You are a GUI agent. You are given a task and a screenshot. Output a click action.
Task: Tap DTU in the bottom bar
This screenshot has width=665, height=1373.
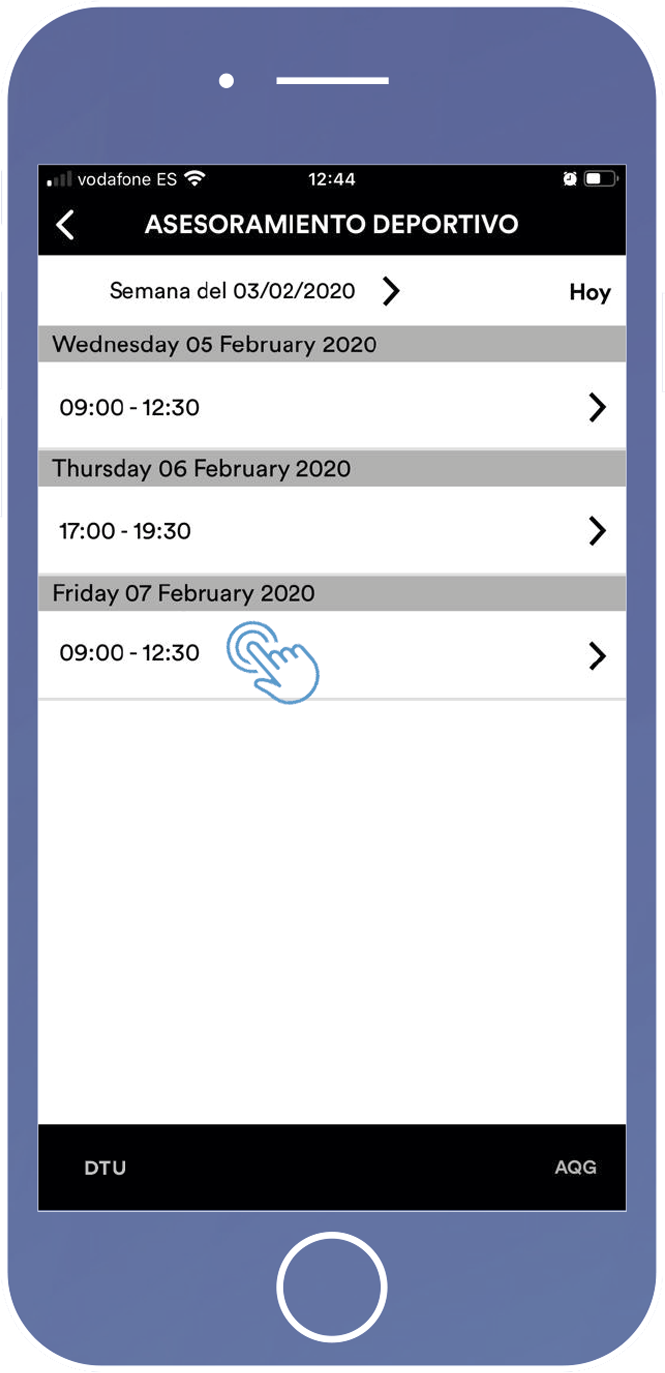point(105,1167)
